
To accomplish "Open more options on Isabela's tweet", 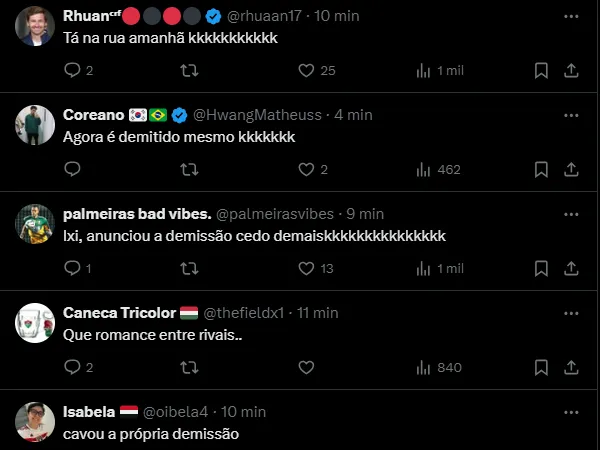I will click(x=570, y=411).
